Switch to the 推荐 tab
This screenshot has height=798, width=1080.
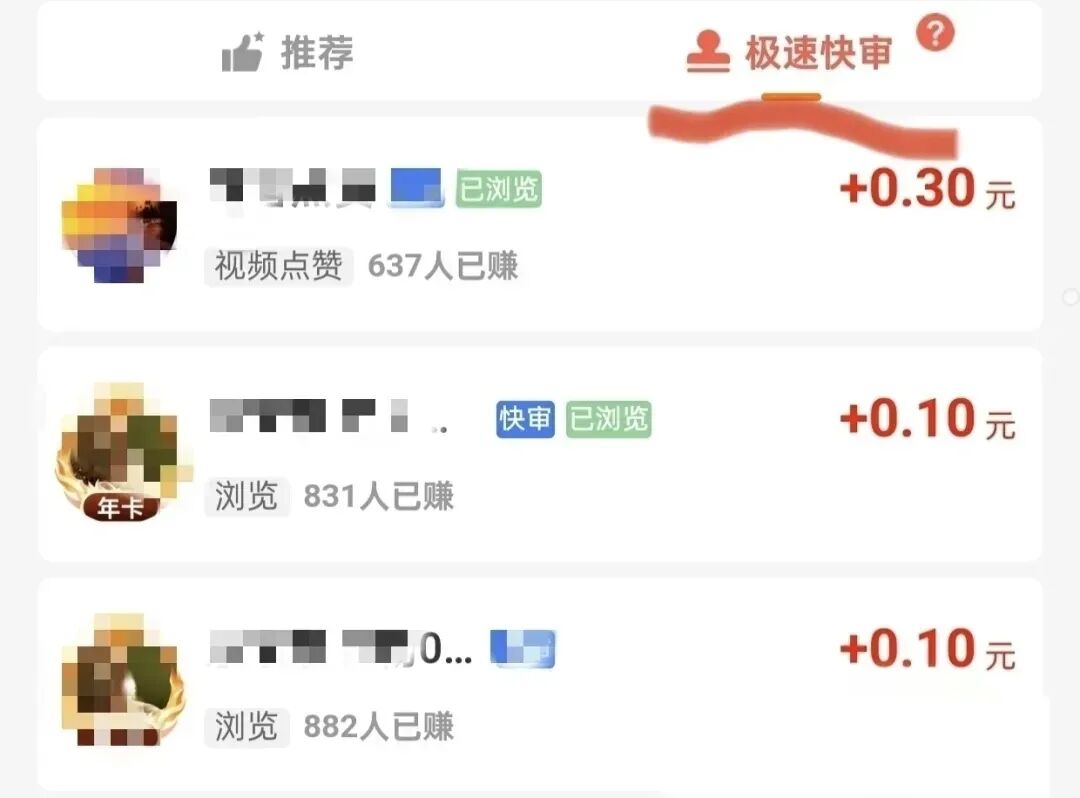[x=288, y=52]
